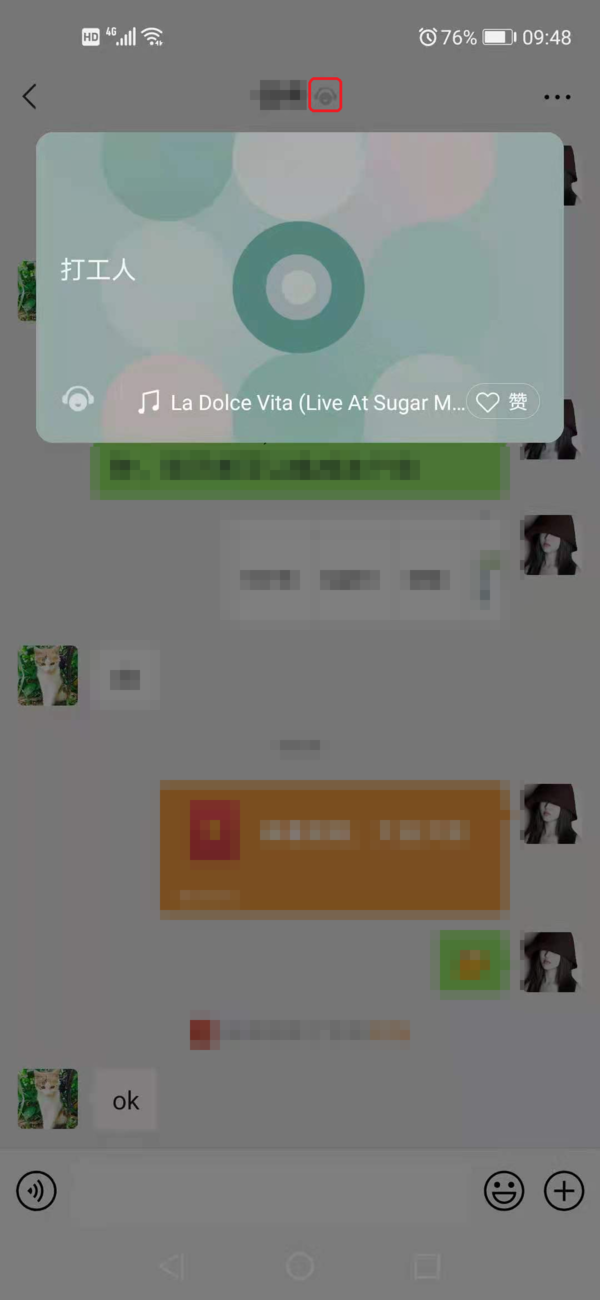Open the plus attachments menu
The image size is (600, 1300).
coord(564,1191)
